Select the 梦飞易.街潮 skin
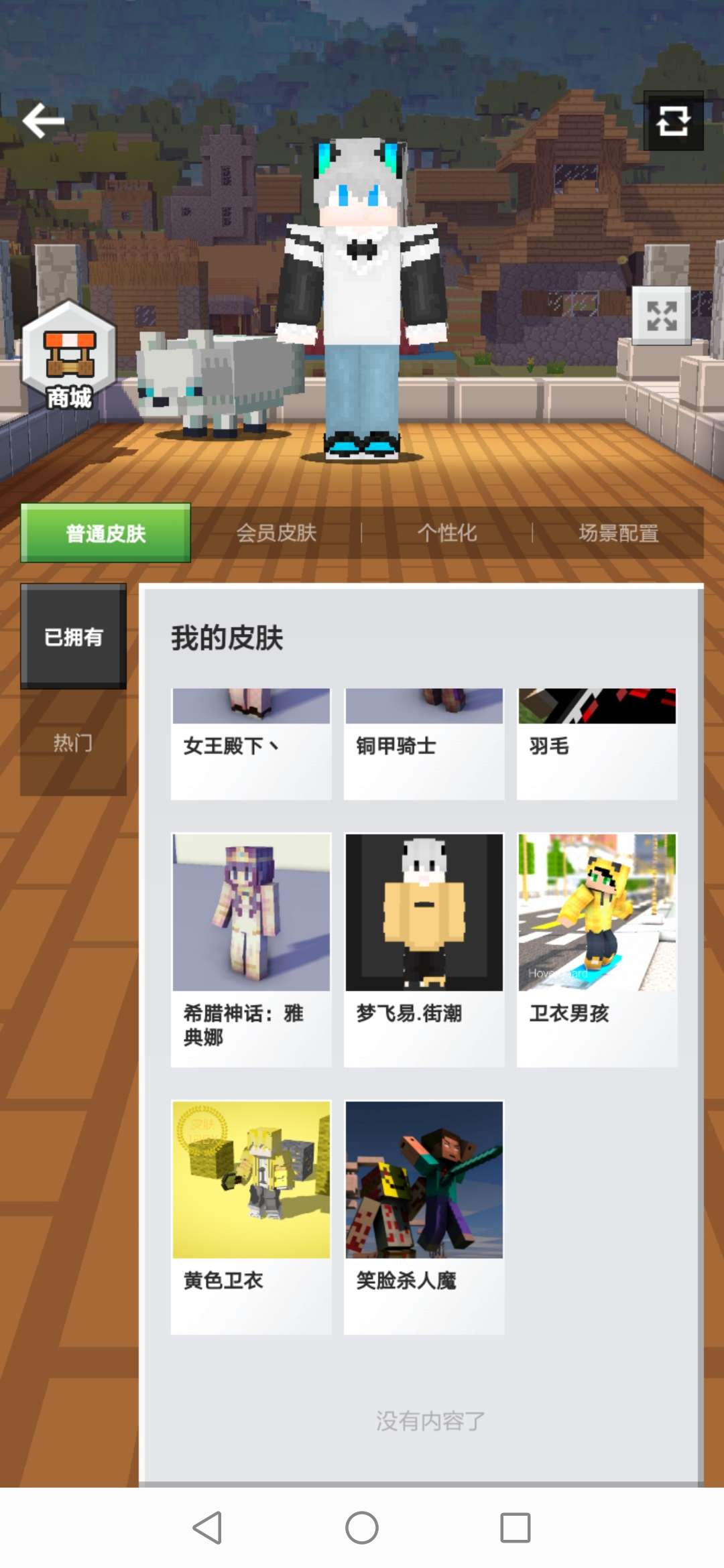Screen dimensions: 724x1568 (424, 948)
